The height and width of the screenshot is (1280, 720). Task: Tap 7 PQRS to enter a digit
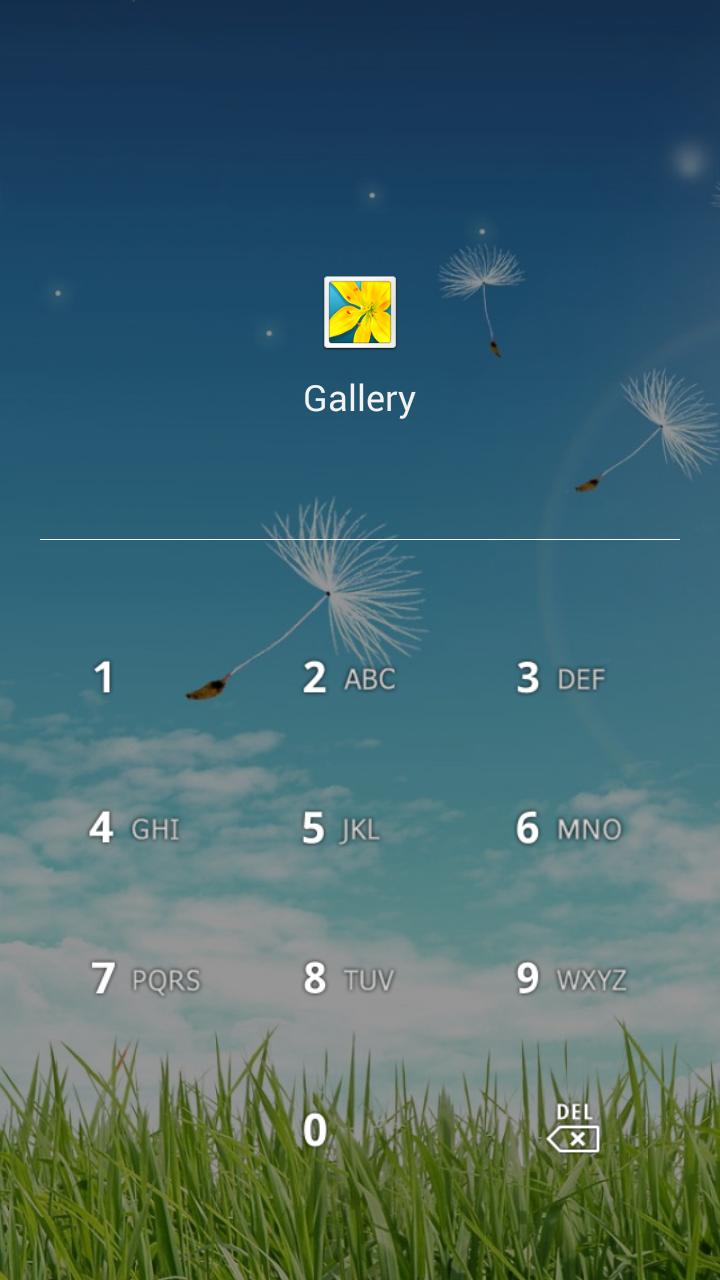pos(147,979)
